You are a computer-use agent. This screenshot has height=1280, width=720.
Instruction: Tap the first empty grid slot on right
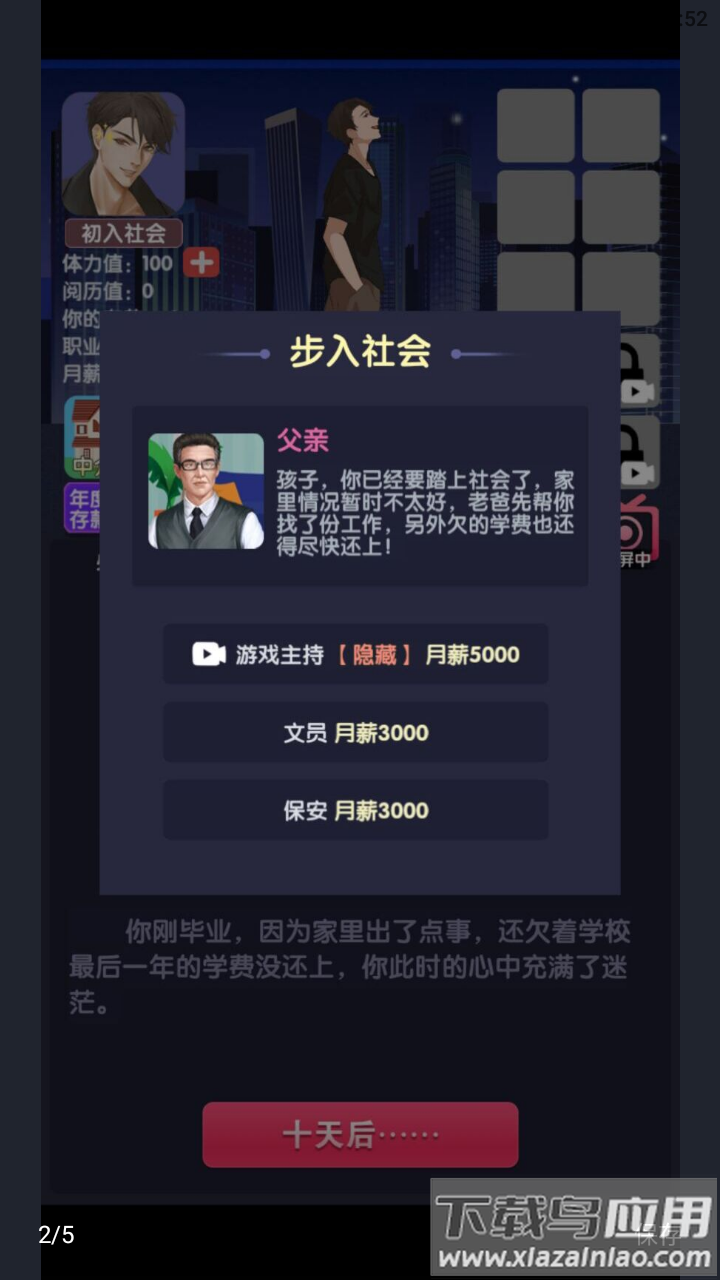[x=535, y=128]
